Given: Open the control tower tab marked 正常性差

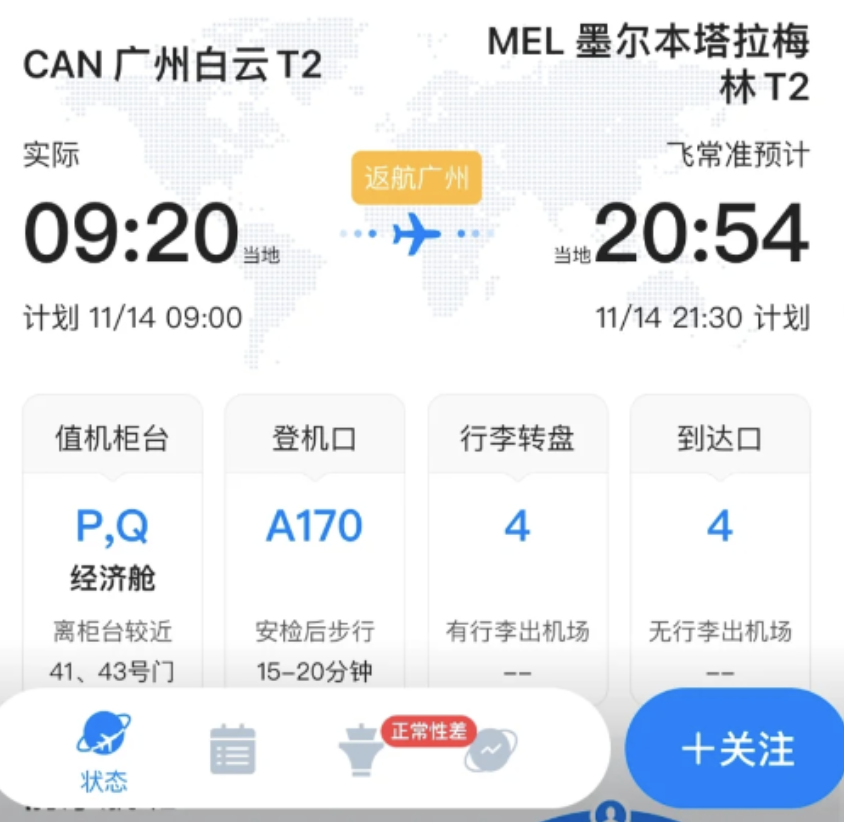Looking at the screenshot, I should pos(359,751).
